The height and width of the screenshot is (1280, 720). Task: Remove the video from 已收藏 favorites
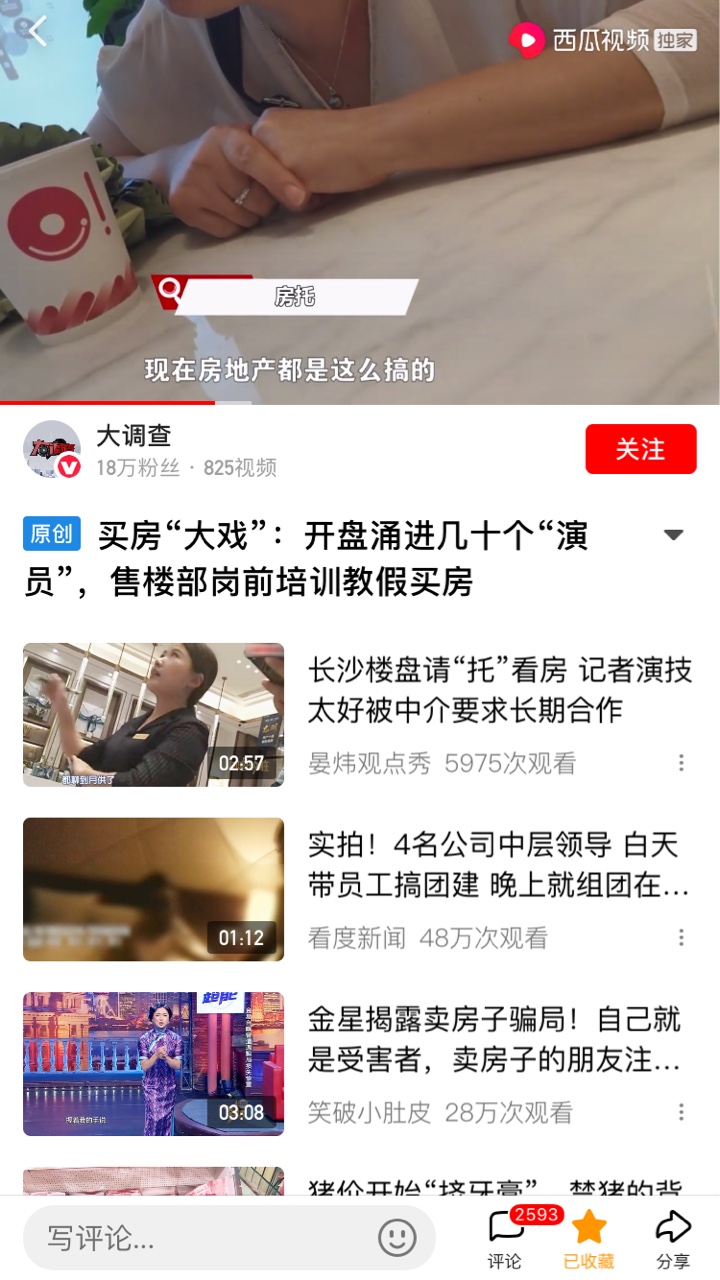coord(589,1238)
